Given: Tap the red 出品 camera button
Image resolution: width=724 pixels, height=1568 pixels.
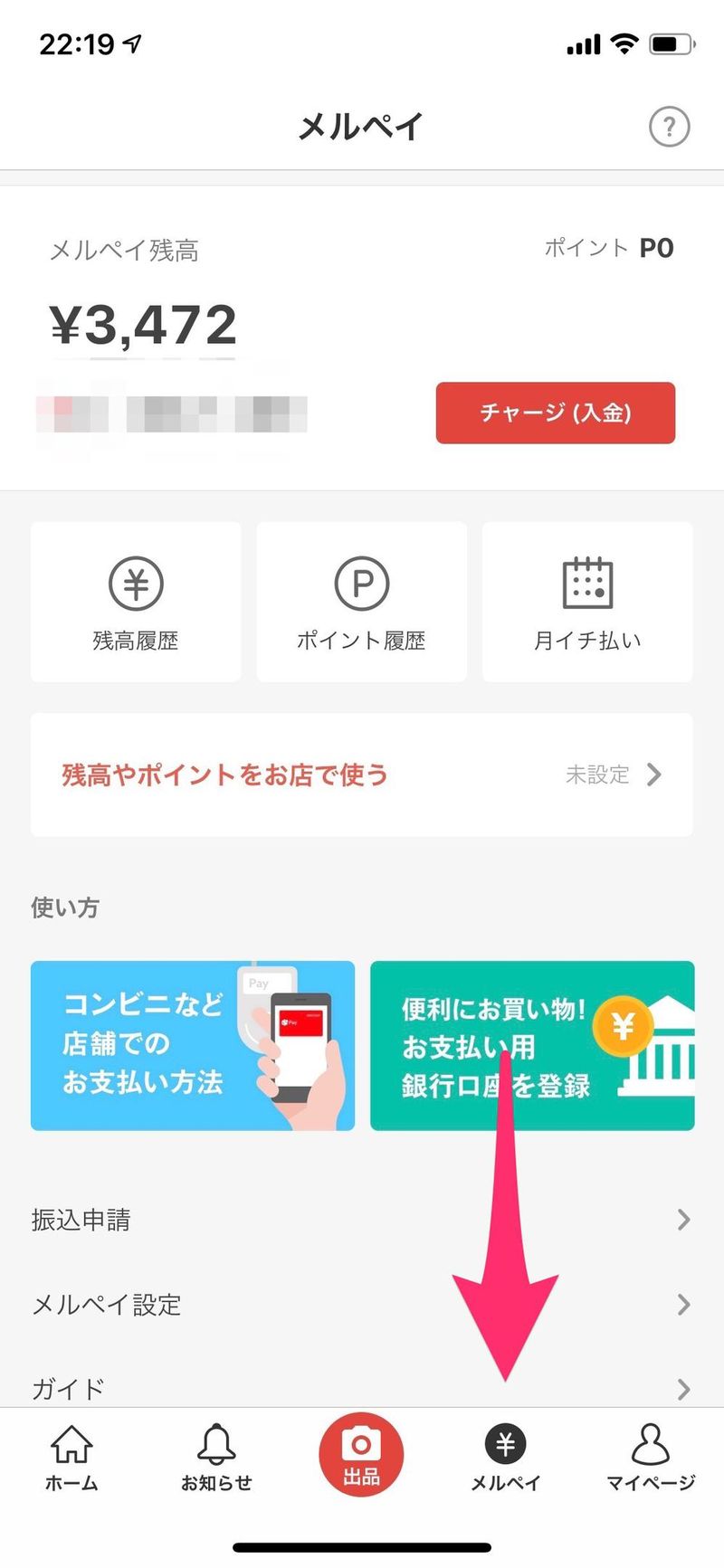Looking at the screenshot, I should 361,1454.
